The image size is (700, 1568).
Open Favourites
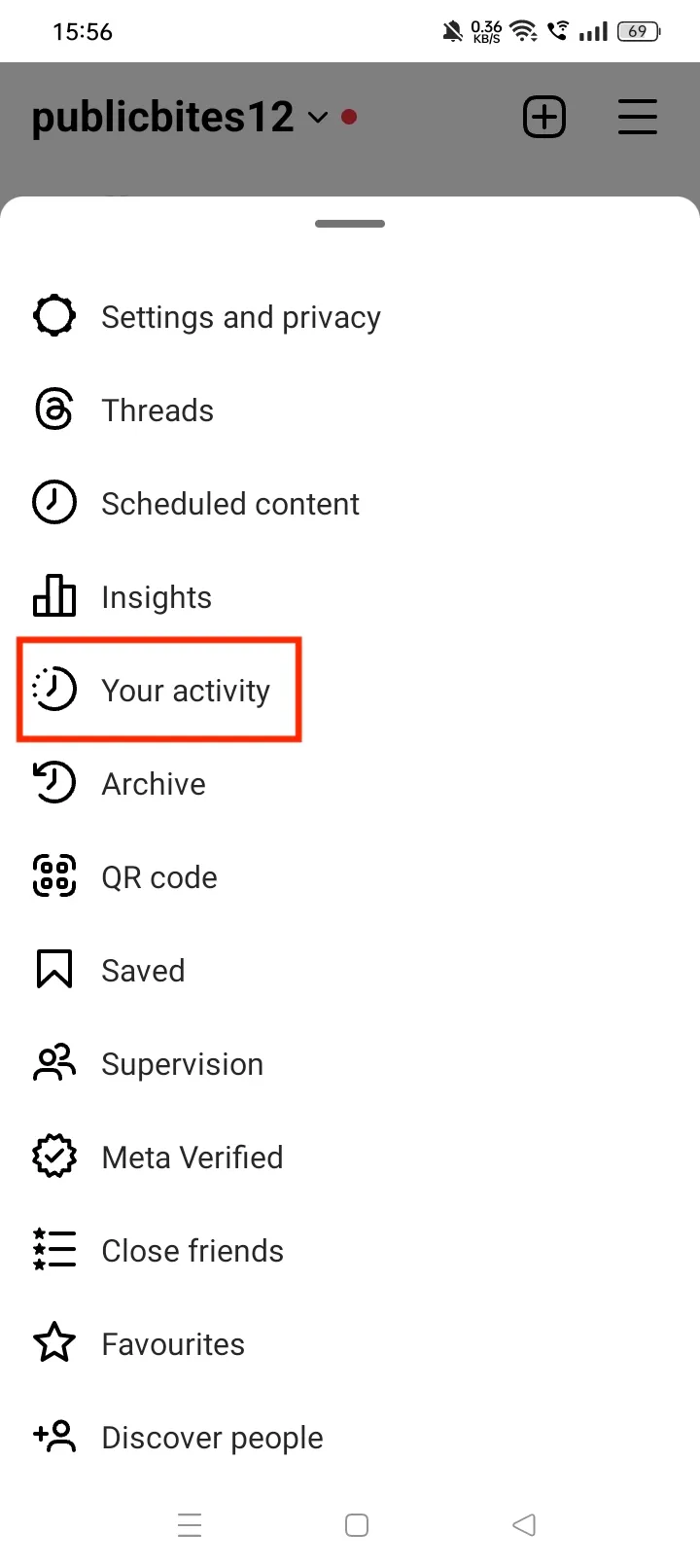tap(173, 1344)
